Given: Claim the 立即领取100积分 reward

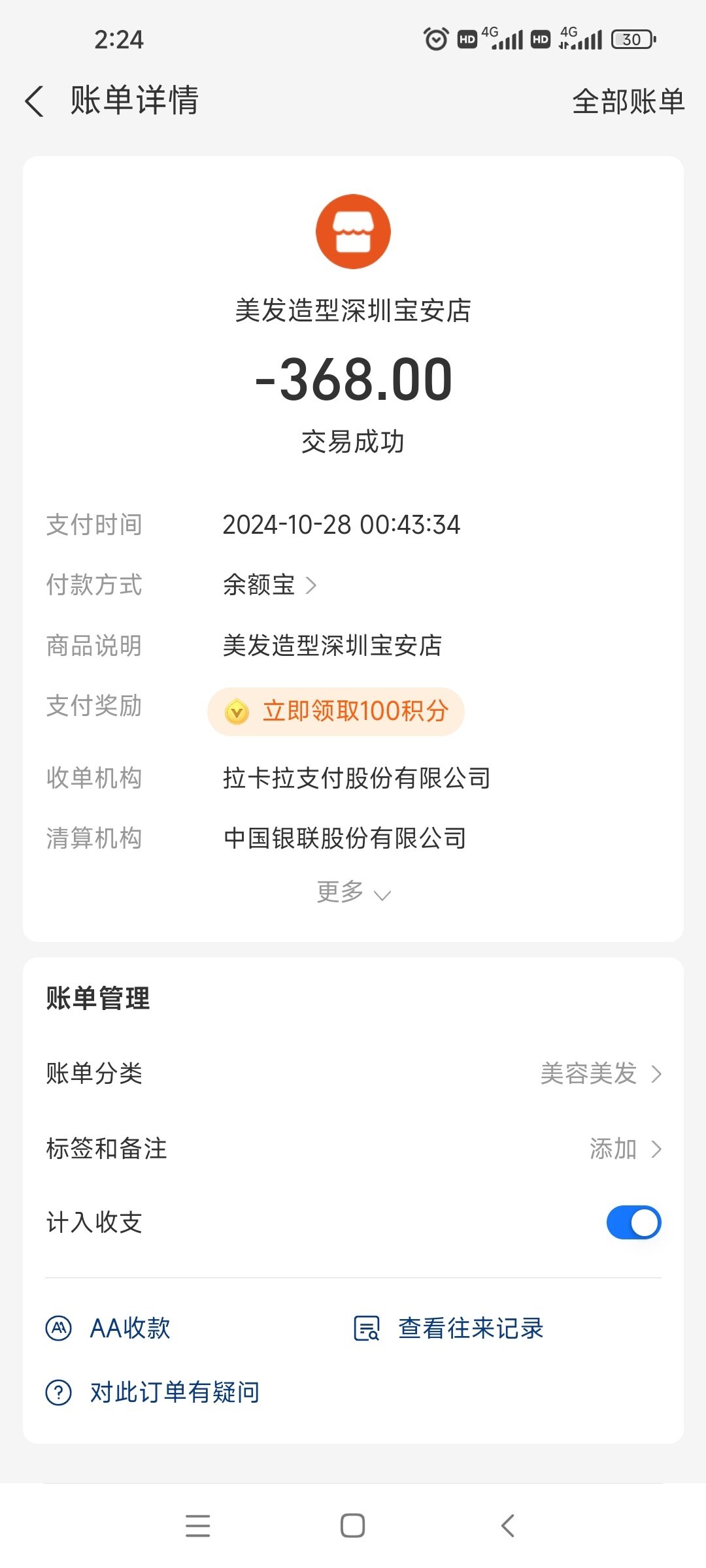Looking at the screenshot, I should 336,711.
